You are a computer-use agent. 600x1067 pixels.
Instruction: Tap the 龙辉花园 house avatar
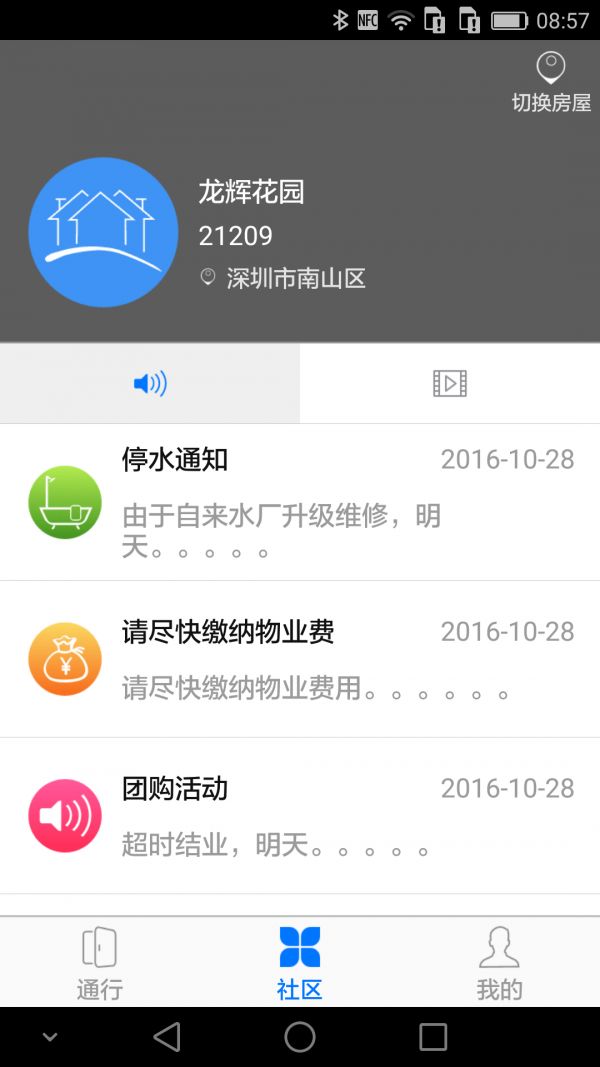point(103,232)
